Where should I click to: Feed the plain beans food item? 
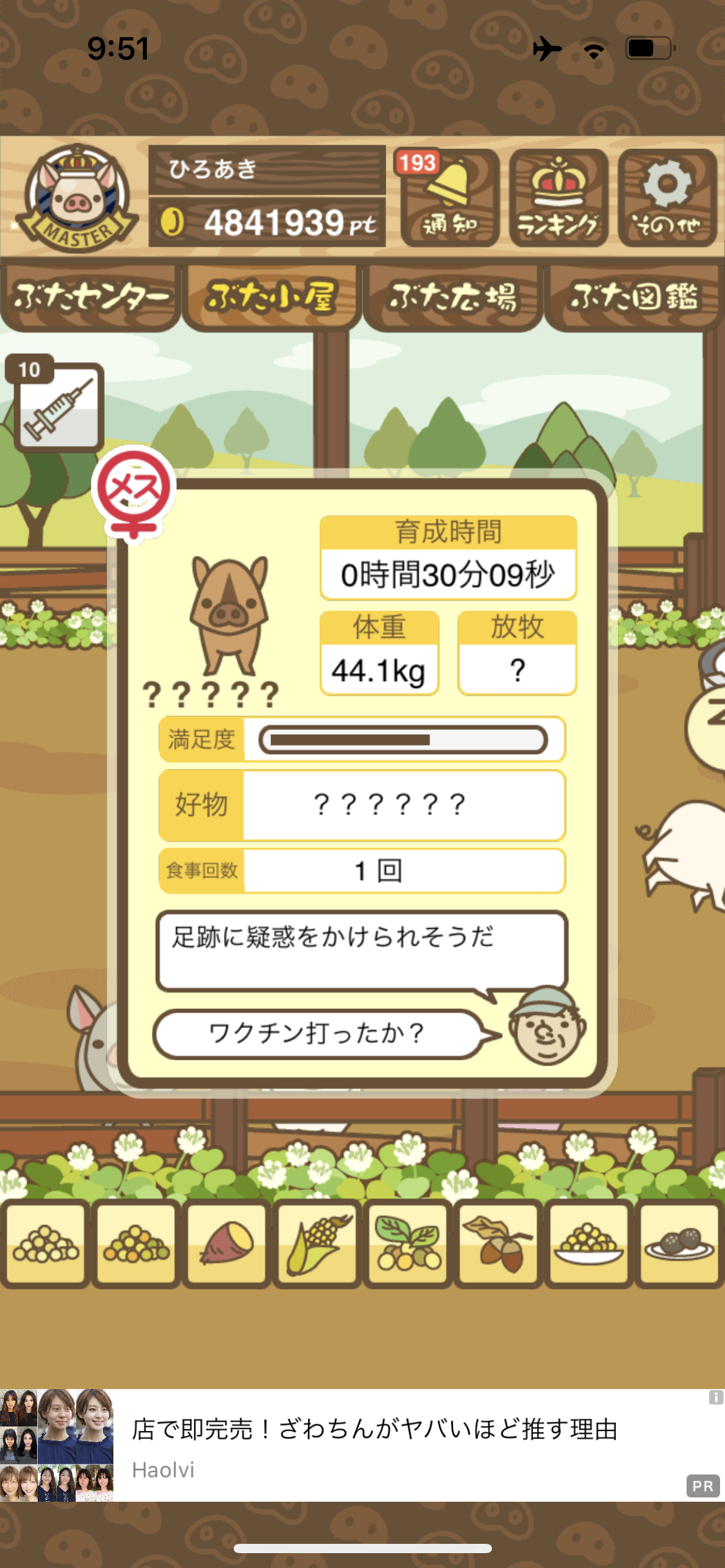coord(46,1243)
